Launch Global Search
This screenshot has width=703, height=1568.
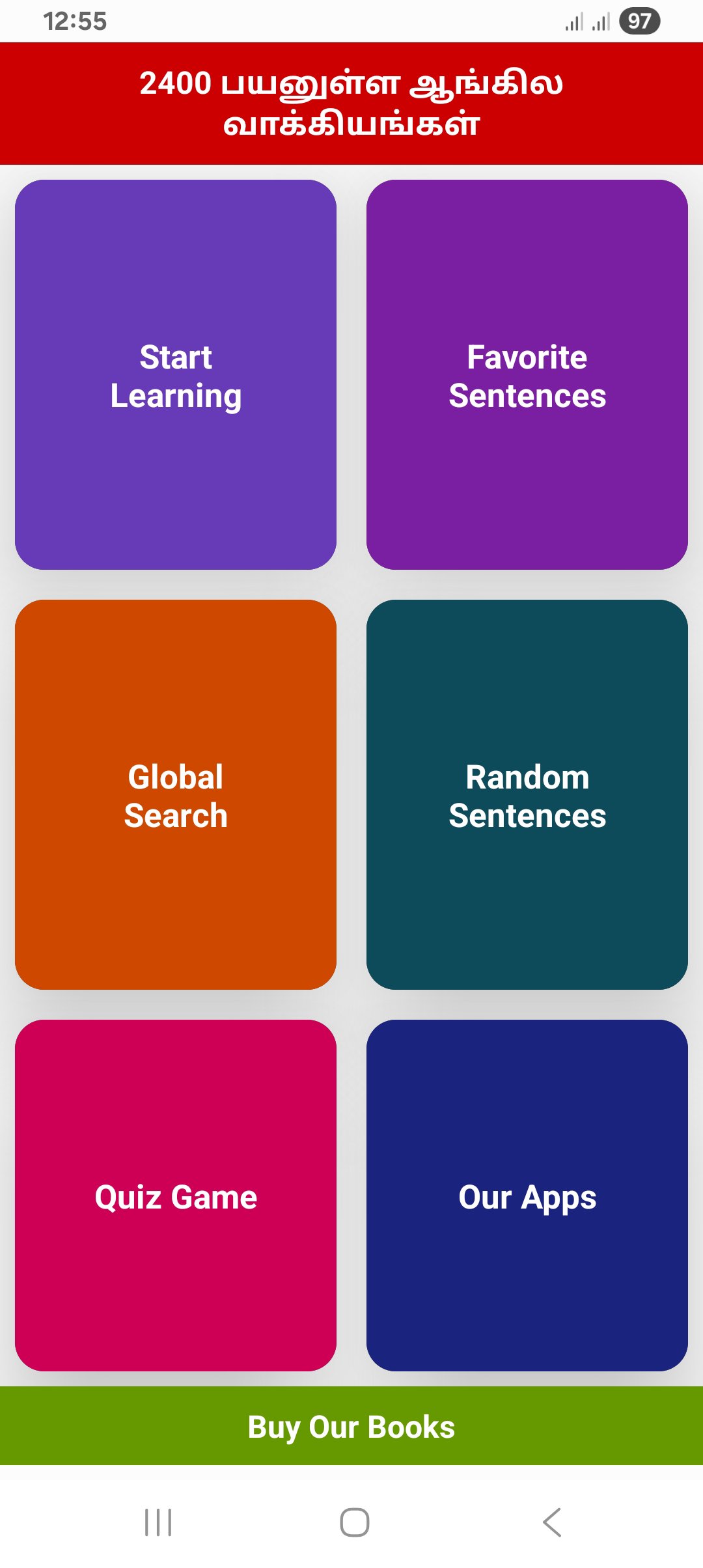[x=176, y=794]
